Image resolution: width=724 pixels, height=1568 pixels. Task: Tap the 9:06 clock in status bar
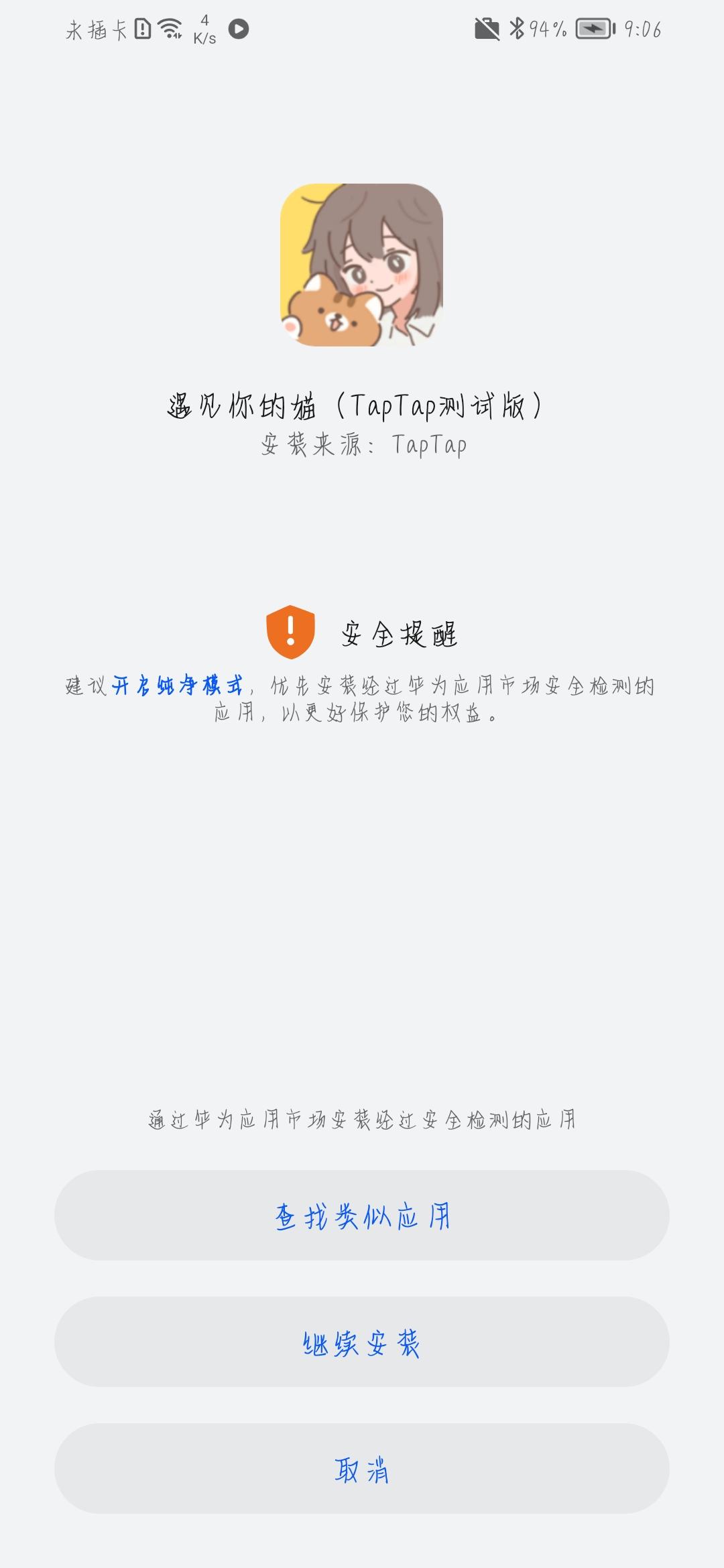[x=642, y=28]
